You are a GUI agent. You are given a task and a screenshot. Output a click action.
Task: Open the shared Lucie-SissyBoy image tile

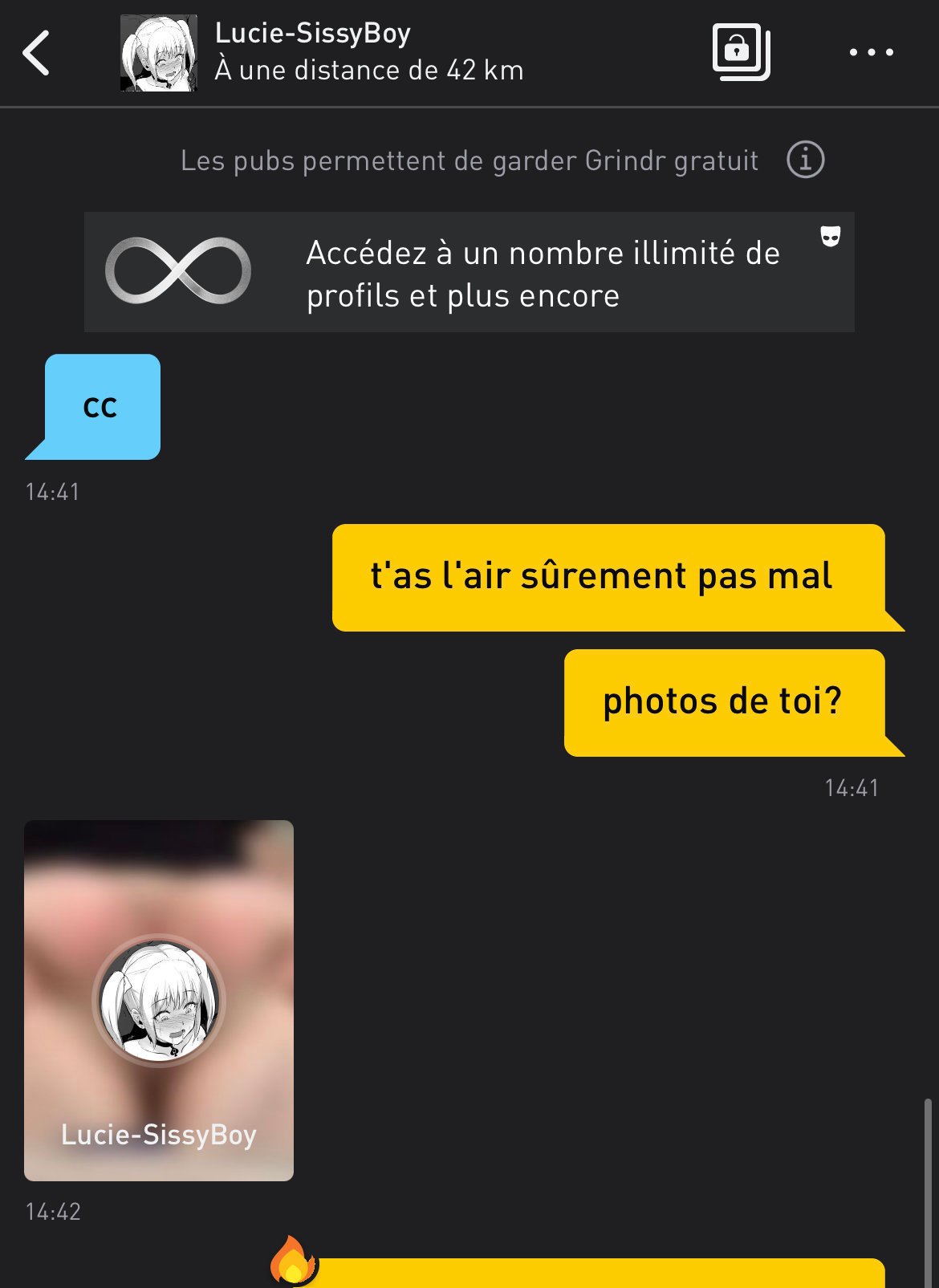point(159,1000)
